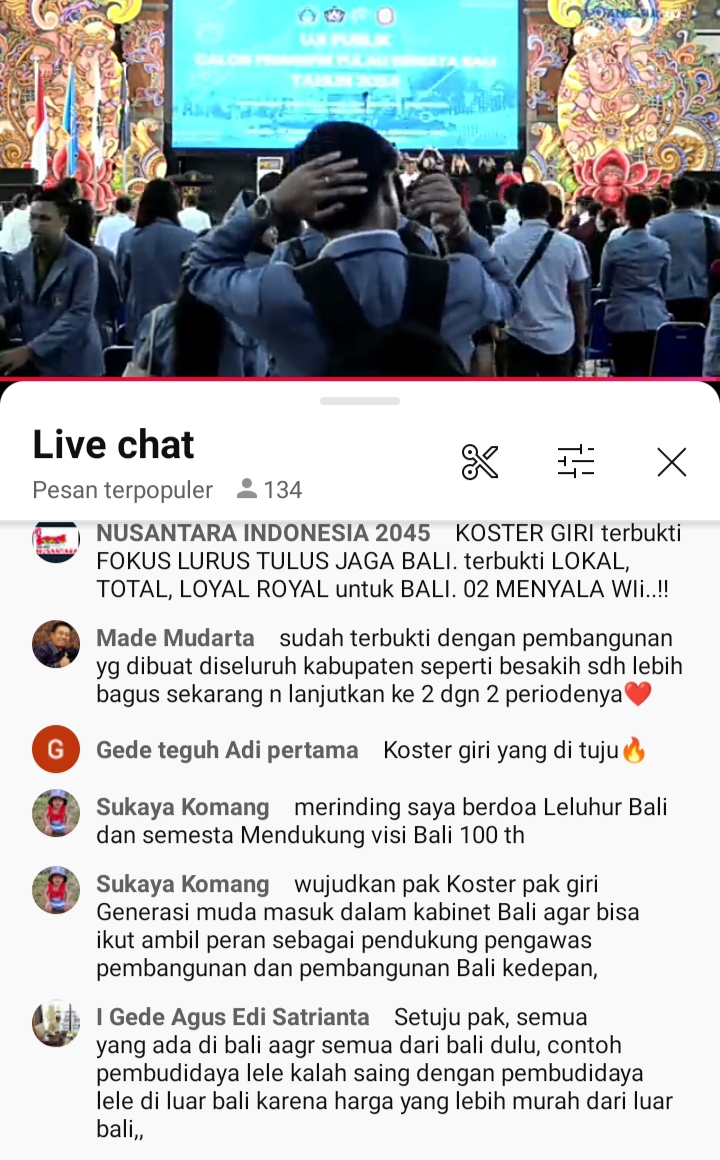Tap the live video player
The width and height of the screenshot is (720, 1160).
coord(360,188)
